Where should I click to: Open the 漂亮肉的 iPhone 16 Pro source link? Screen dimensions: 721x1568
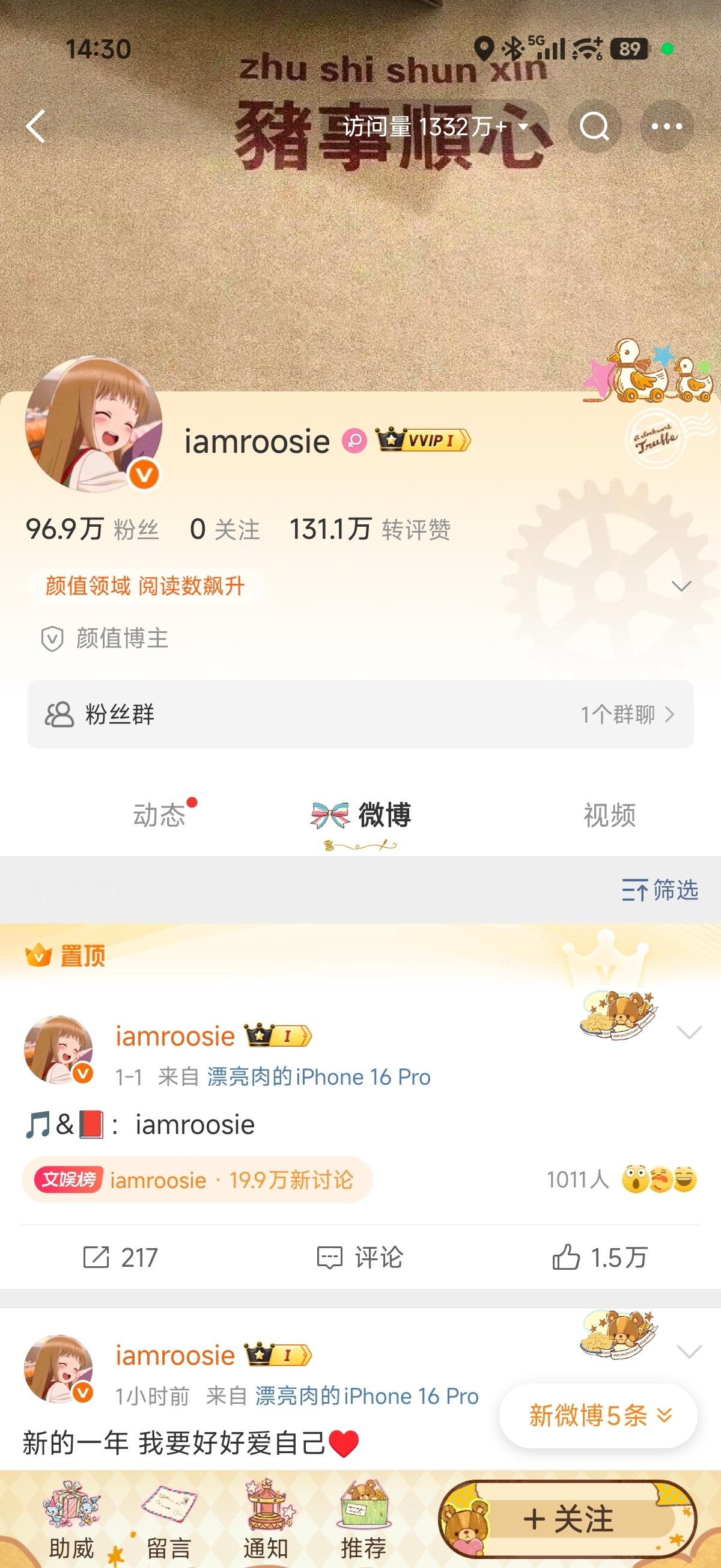point(320,1077)
